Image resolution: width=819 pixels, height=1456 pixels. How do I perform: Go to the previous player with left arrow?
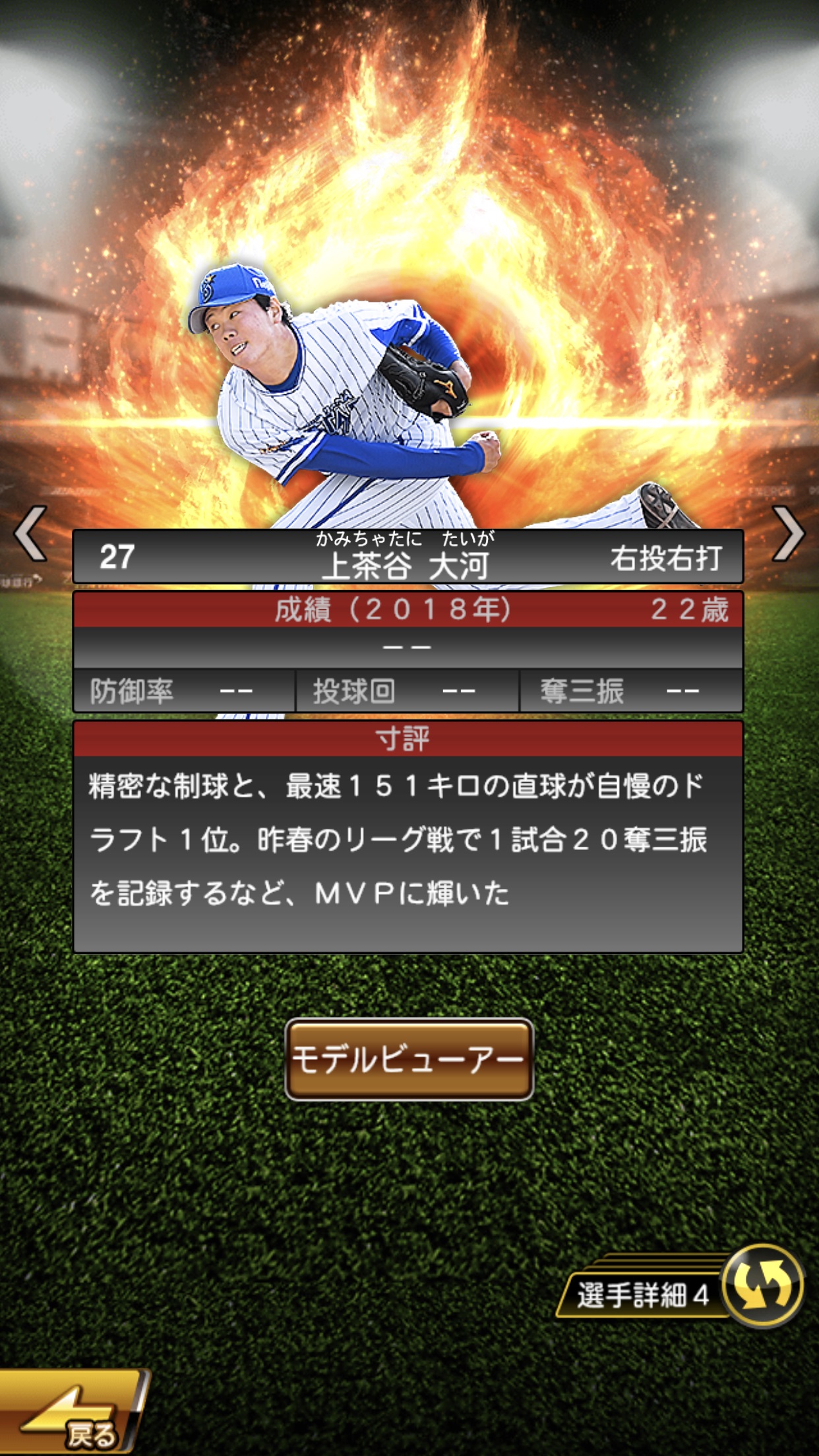(x=31, y=533)
